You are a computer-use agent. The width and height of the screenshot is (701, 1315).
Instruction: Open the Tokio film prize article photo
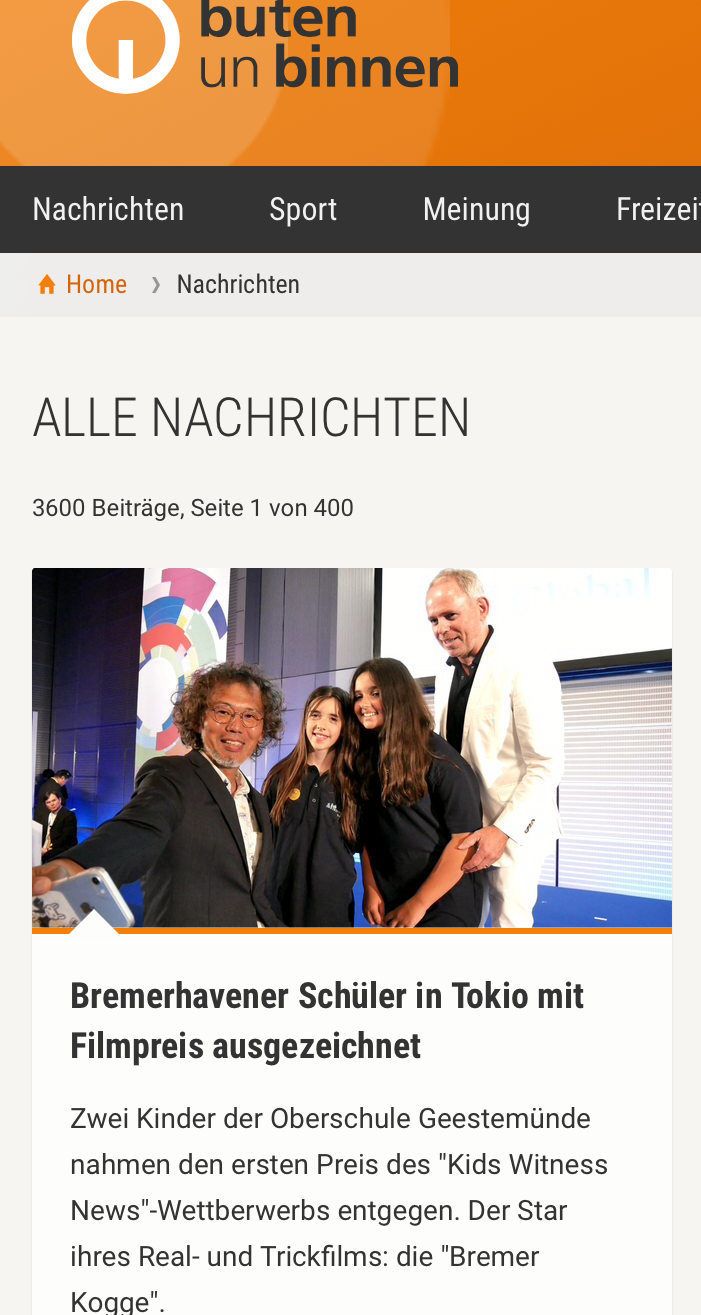pyautogui.click(x=352, y=748)
